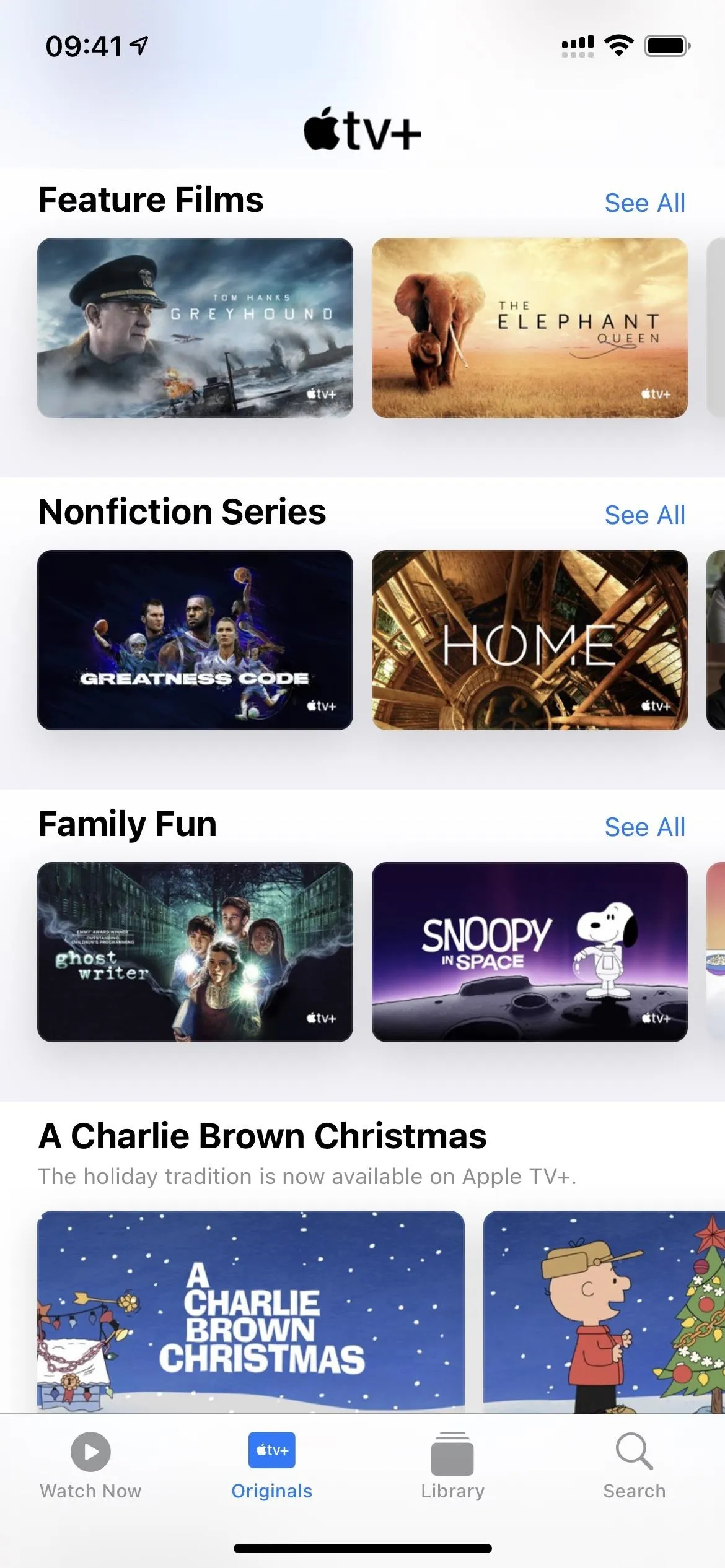Switch to the Watch Now tab
Image resolution: width=725 pixels, height=1568 pixels.
pos(90,1466)
